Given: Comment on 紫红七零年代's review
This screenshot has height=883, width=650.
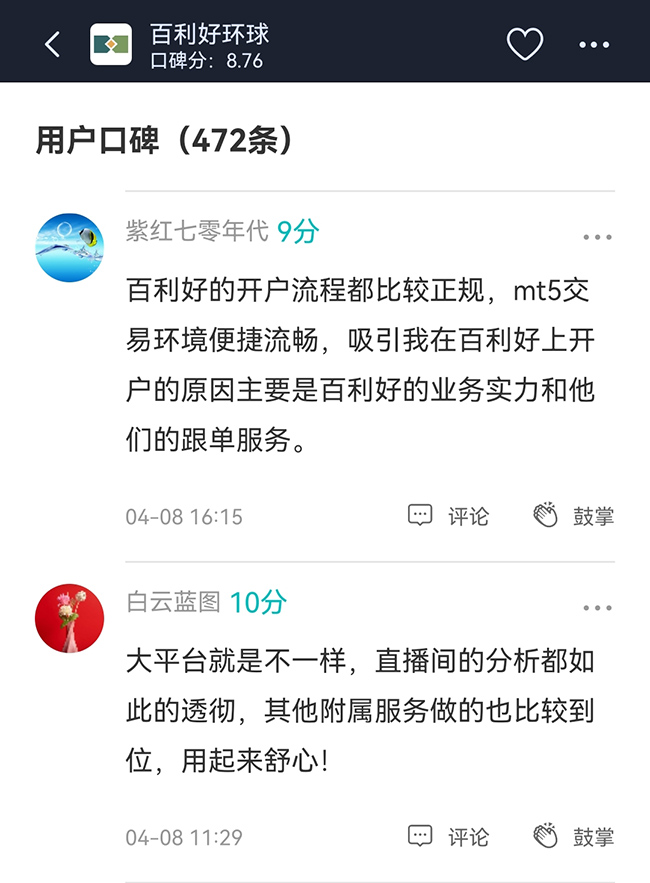Looking at the screenshot, I should 449,516.
